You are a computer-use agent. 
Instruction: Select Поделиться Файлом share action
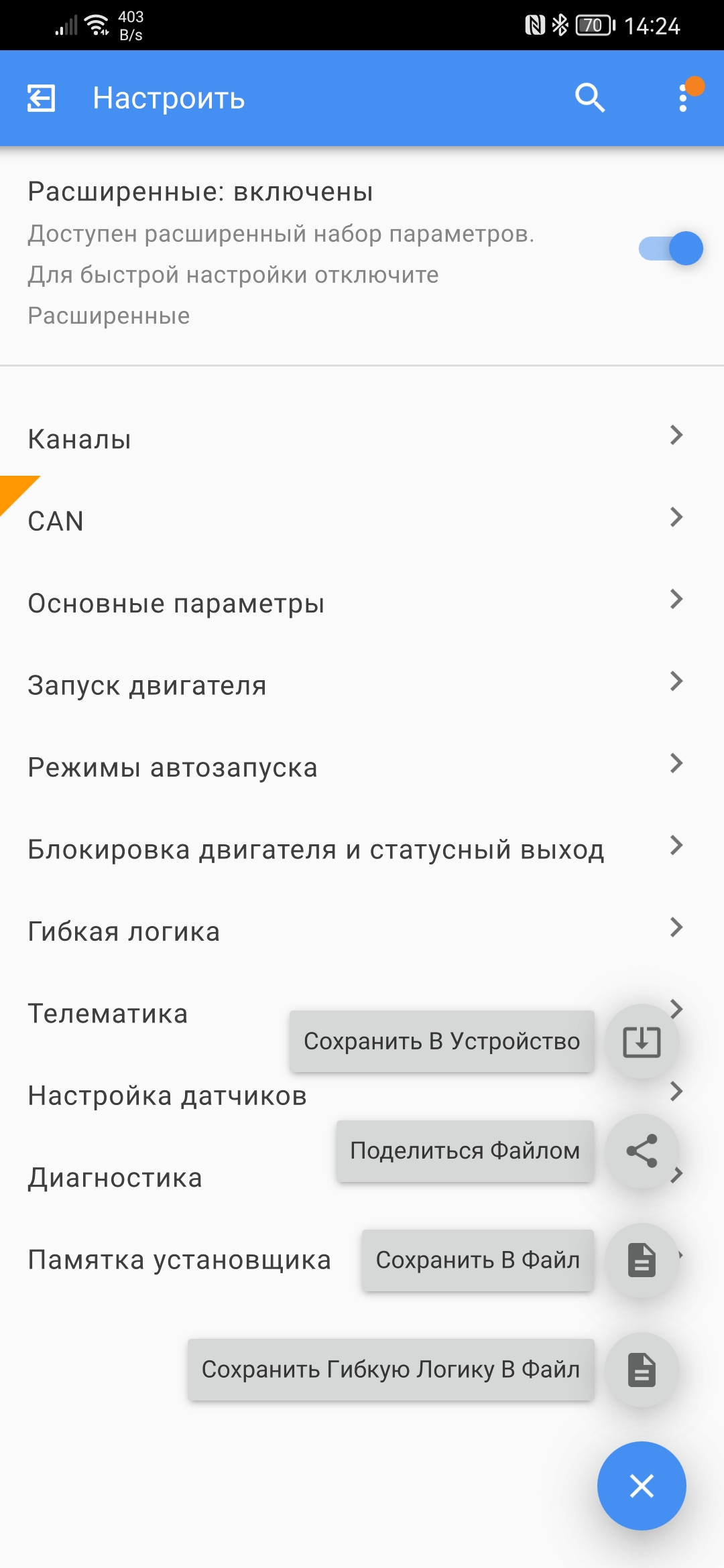pos(642,1151)
